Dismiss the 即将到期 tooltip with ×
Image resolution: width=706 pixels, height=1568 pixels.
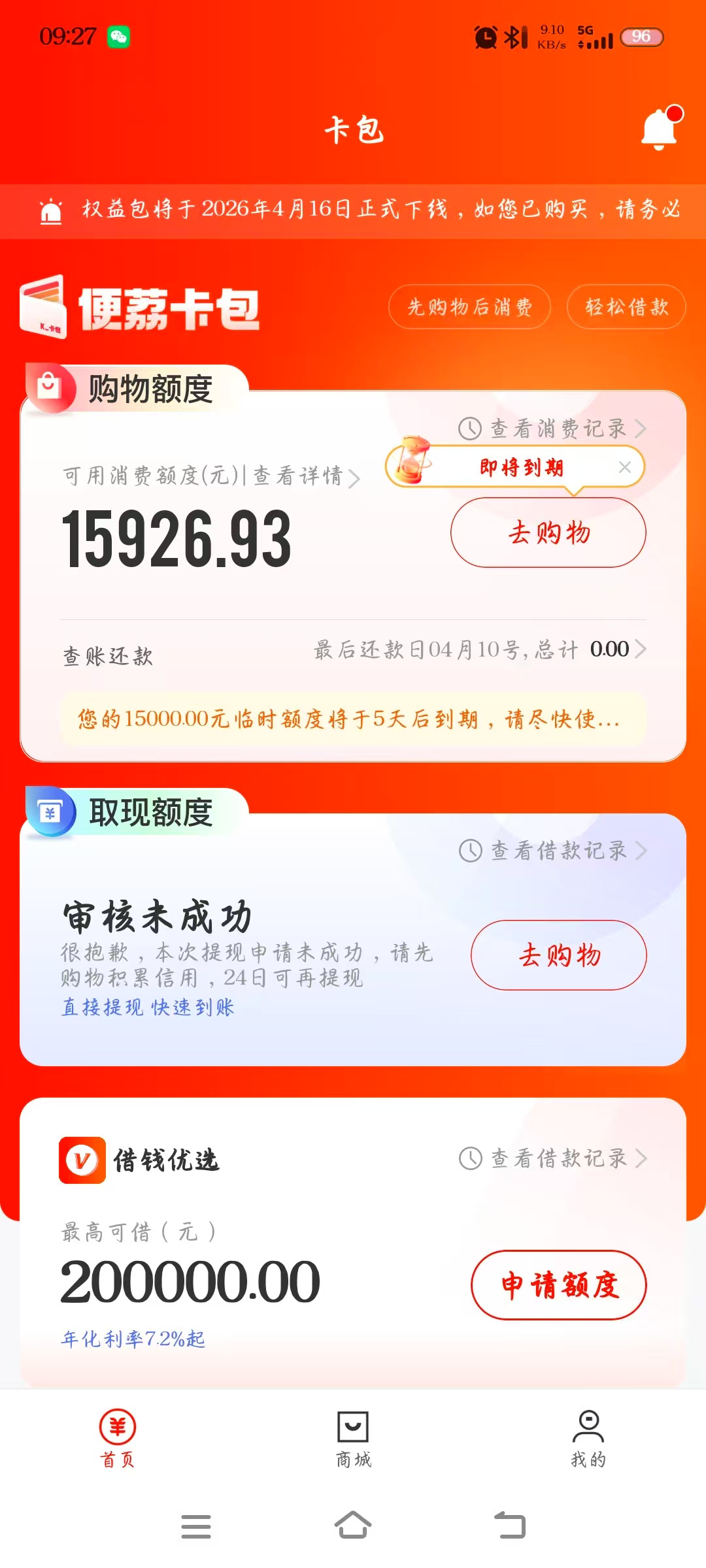(625, 466)
